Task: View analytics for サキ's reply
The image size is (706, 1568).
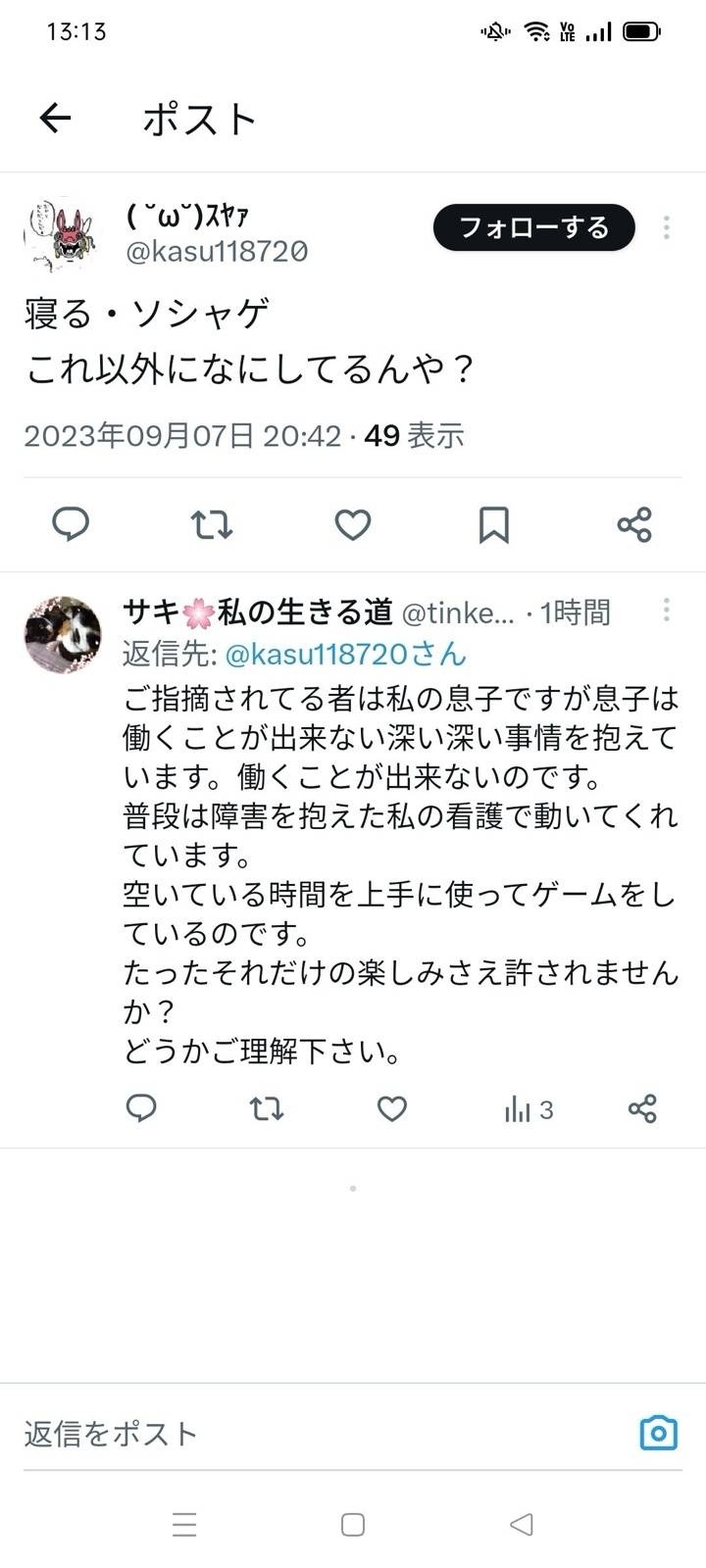Action: 529,1109
